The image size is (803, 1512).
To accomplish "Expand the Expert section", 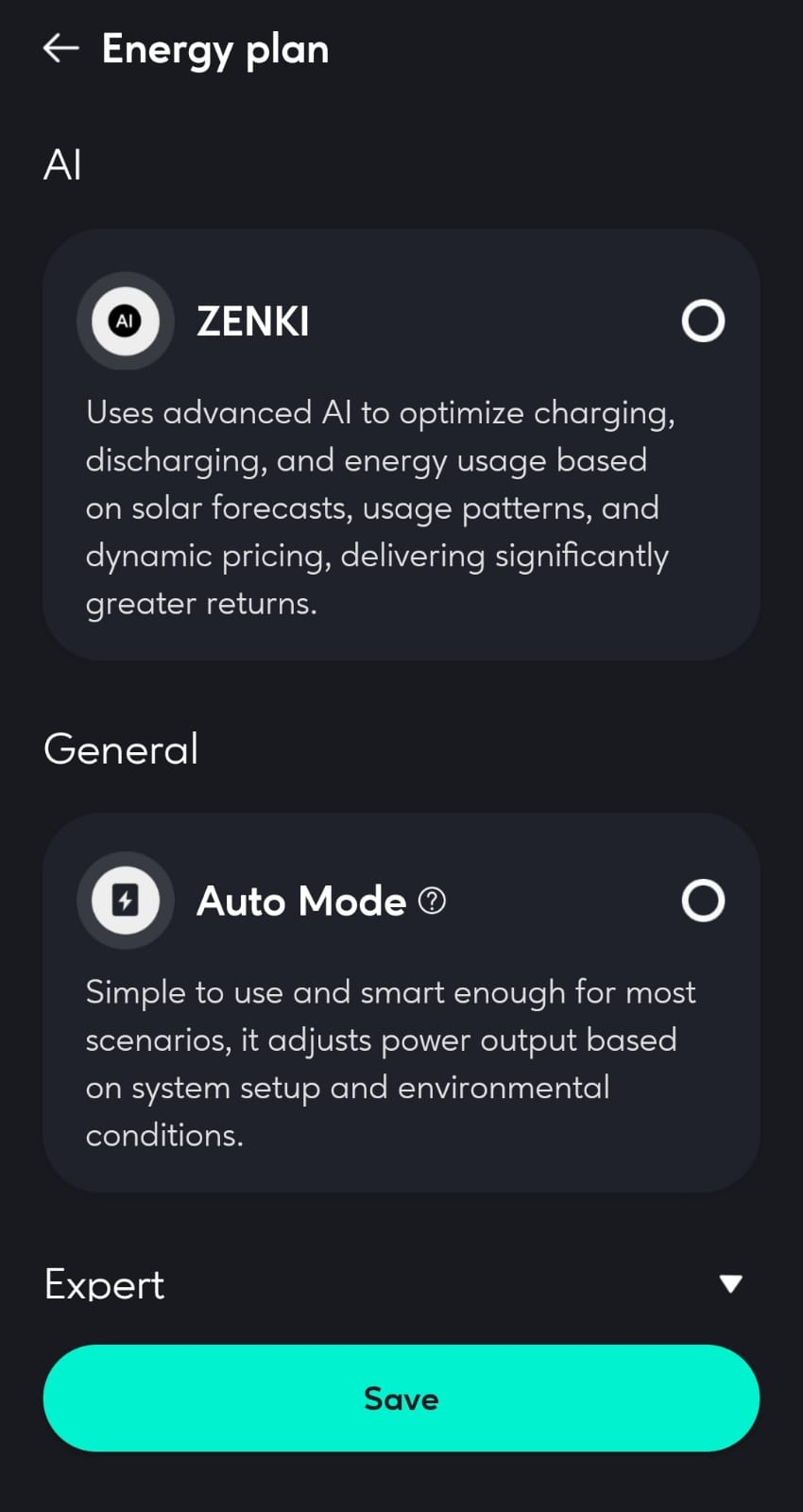I will point(730,1283).
